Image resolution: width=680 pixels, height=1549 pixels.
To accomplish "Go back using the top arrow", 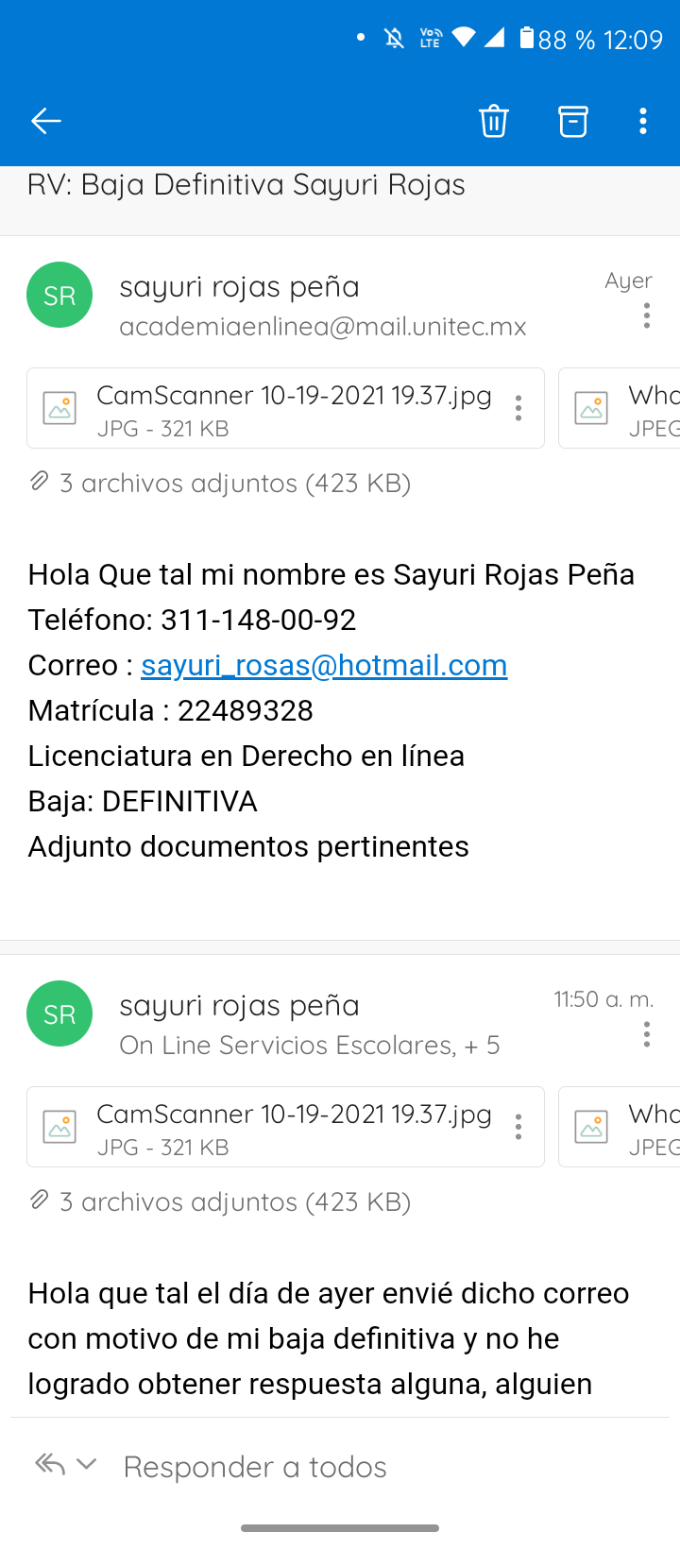I will [x=46, y=121].
